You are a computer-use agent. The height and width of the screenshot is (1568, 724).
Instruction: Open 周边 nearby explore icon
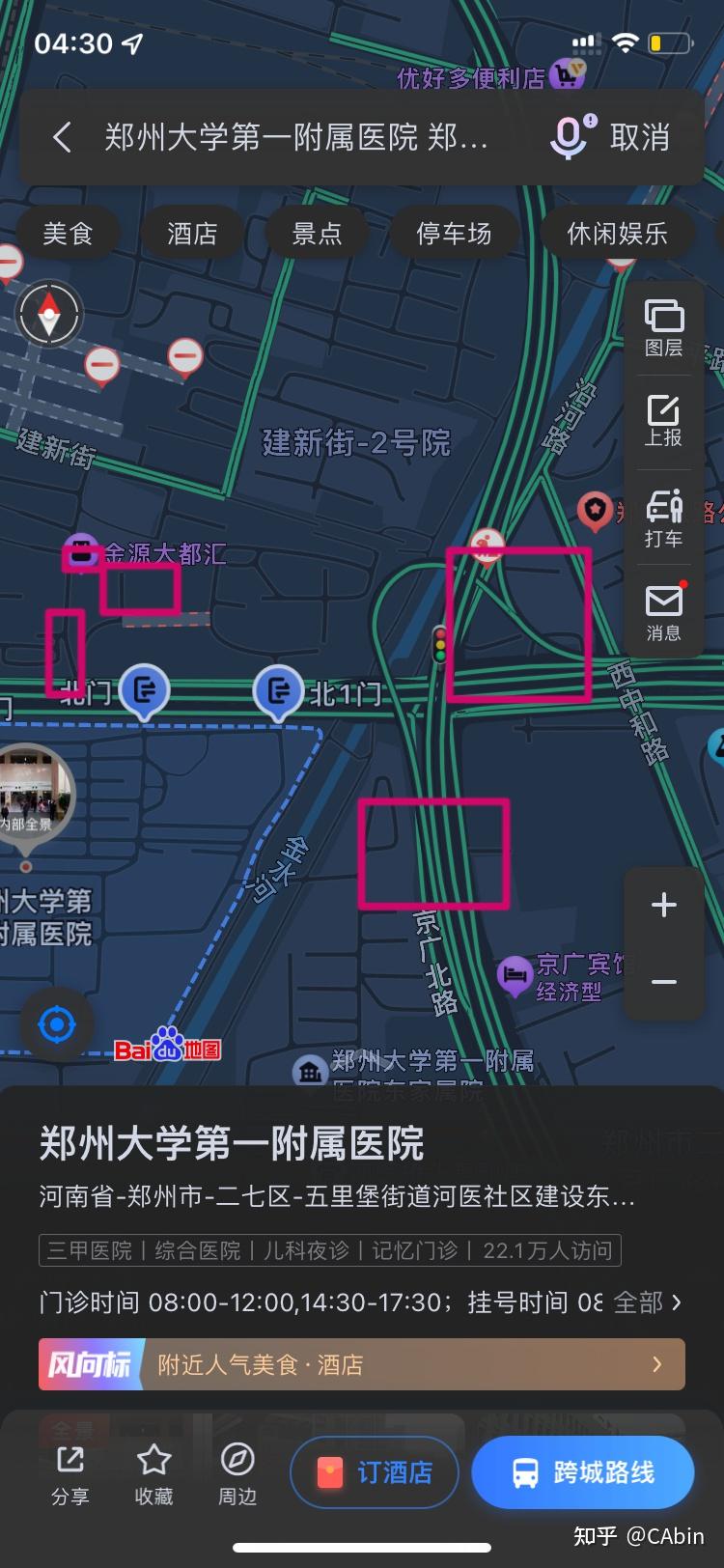click(x=237, y=1472)
